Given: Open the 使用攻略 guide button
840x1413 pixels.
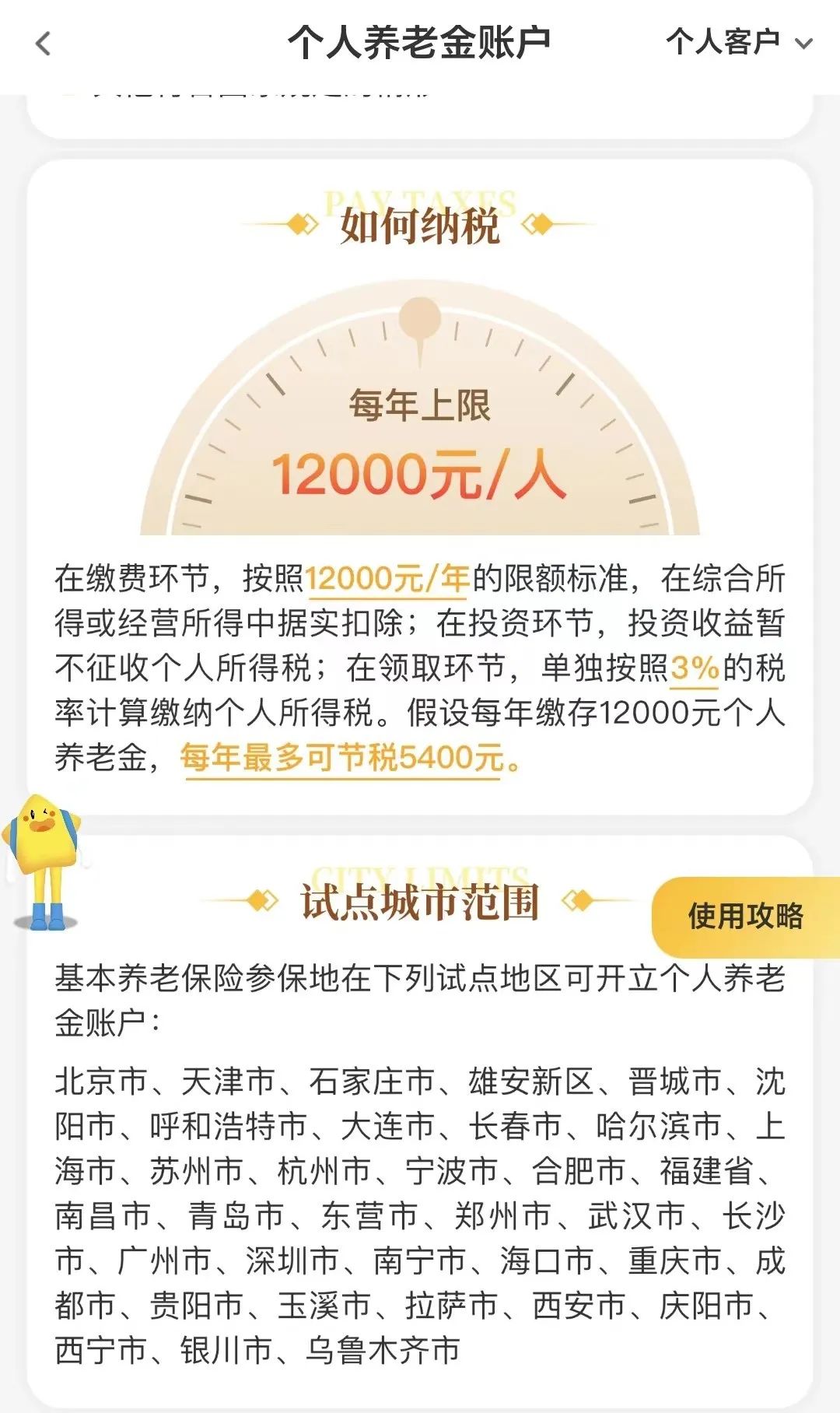Looking at the screenshot, I should click(744, 916).
